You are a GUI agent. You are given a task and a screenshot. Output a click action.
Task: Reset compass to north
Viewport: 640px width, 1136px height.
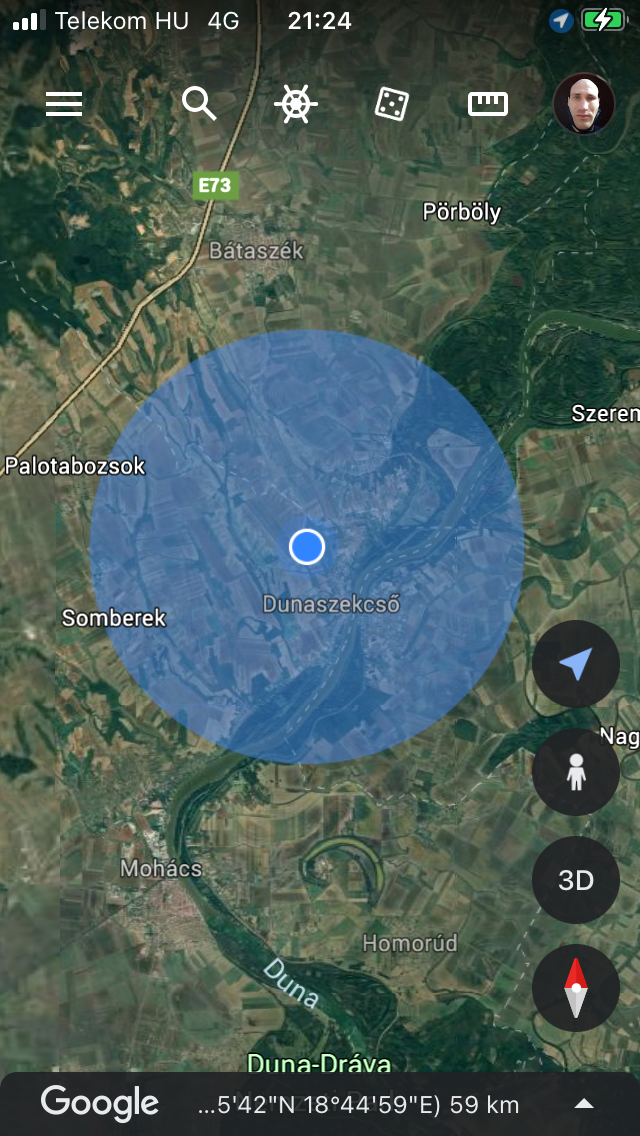point(576,988)
